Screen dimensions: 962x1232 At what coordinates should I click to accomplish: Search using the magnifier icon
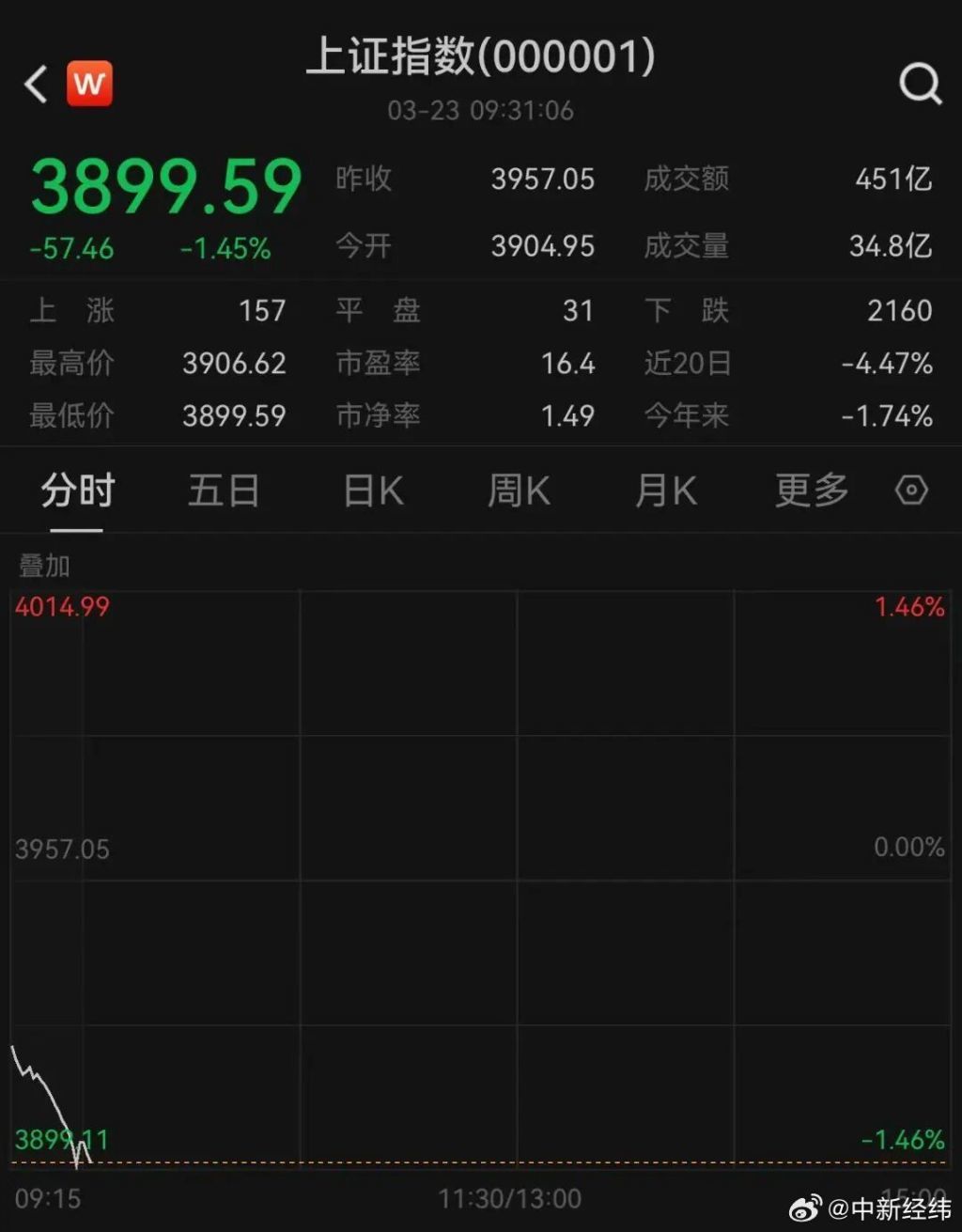click(x=920, y=85)
